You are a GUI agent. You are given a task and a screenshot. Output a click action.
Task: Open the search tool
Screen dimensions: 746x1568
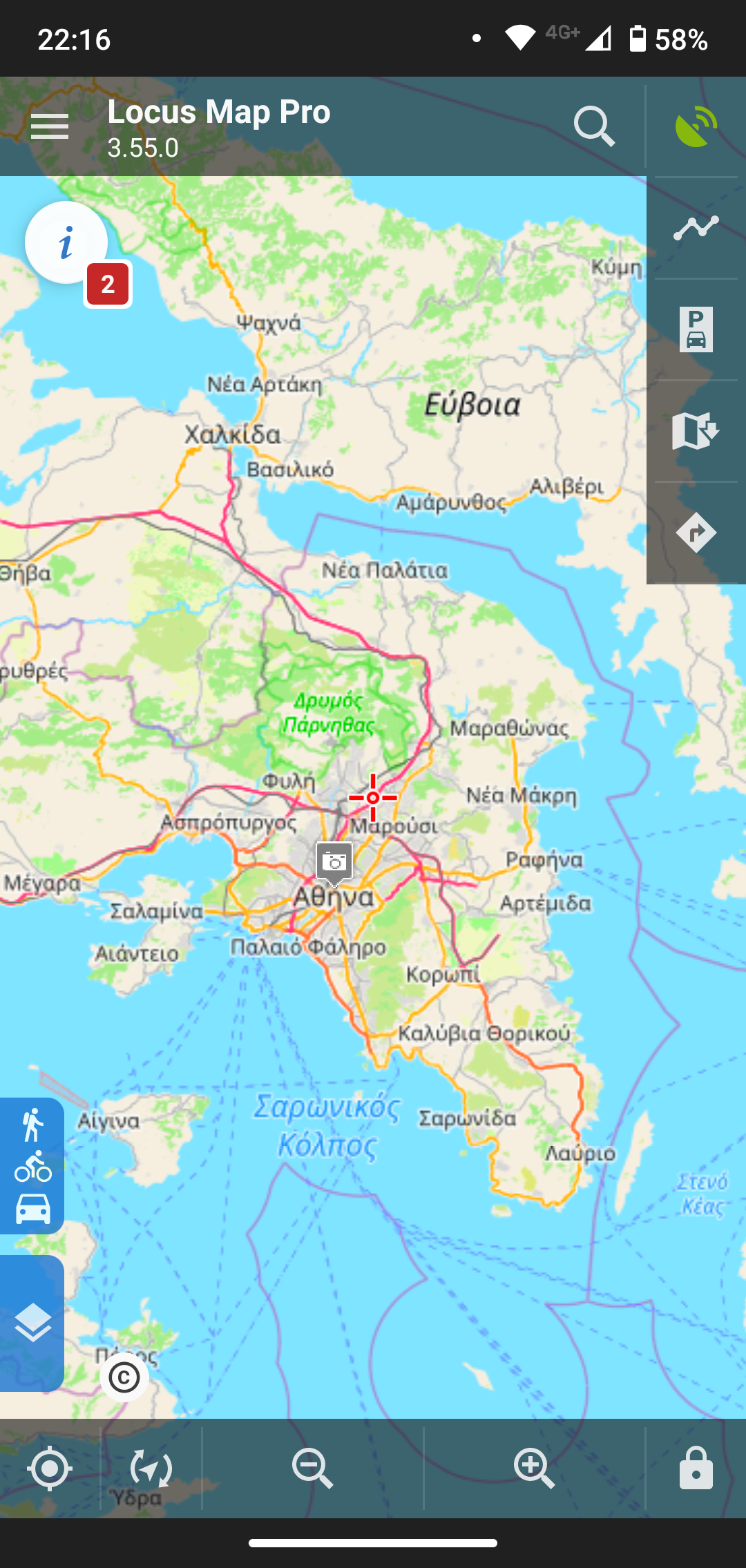pos(594,127)
